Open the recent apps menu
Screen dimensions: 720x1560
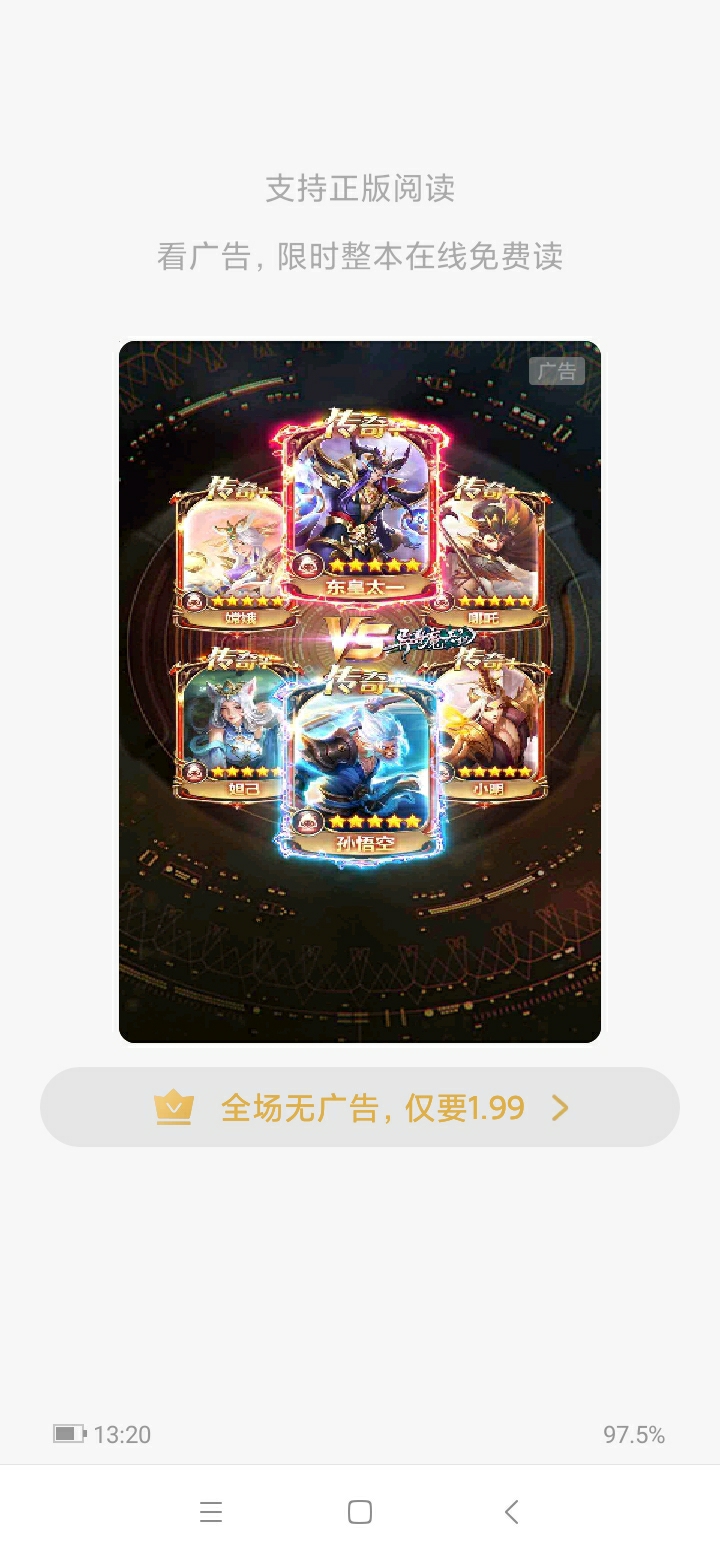pyautogui.click(x=210, y=1512)
